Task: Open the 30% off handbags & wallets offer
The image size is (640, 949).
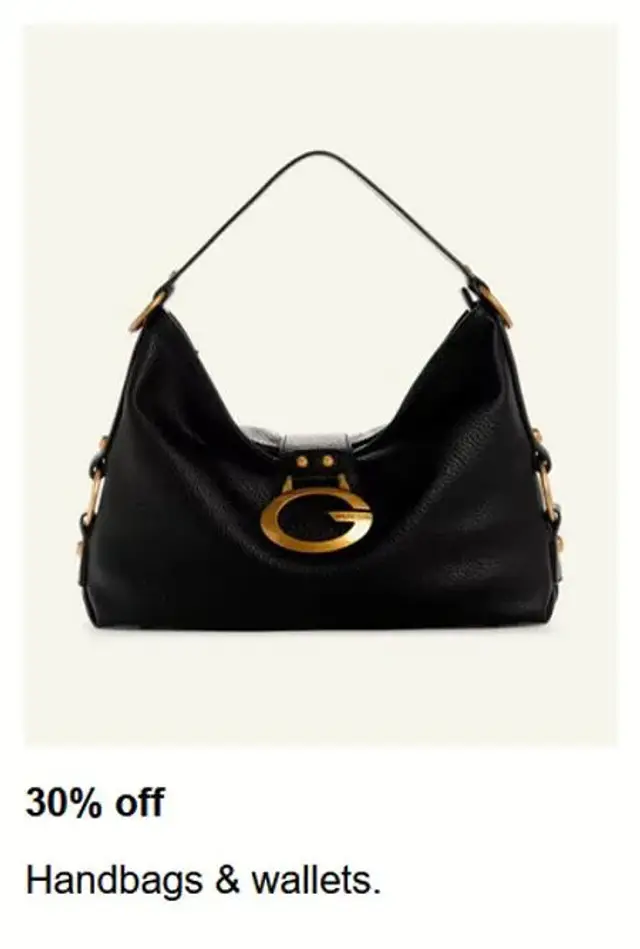Action: pos(320,400)
